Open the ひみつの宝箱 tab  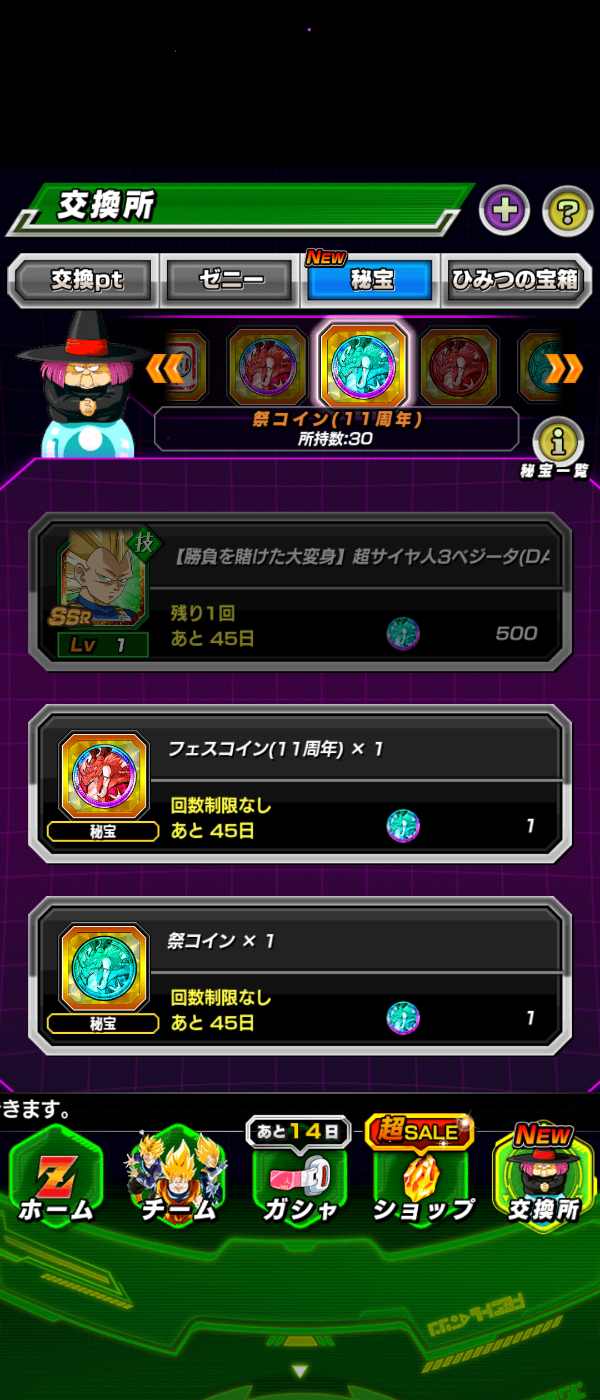[515, 280]
